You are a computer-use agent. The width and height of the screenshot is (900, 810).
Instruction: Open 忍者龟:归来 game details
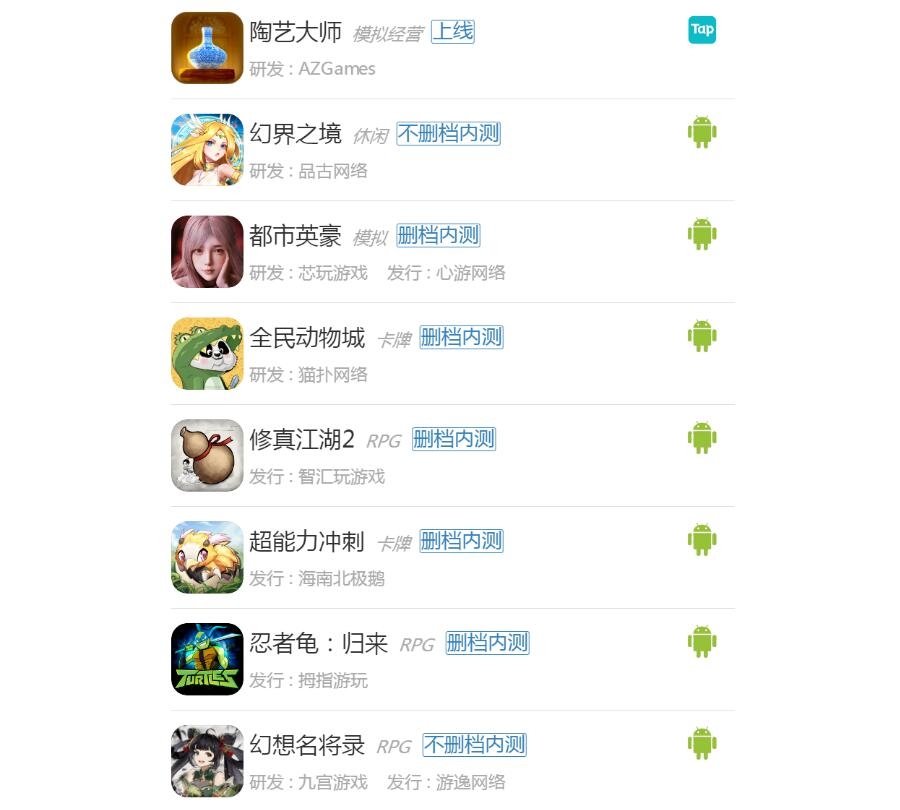point(318,644)
